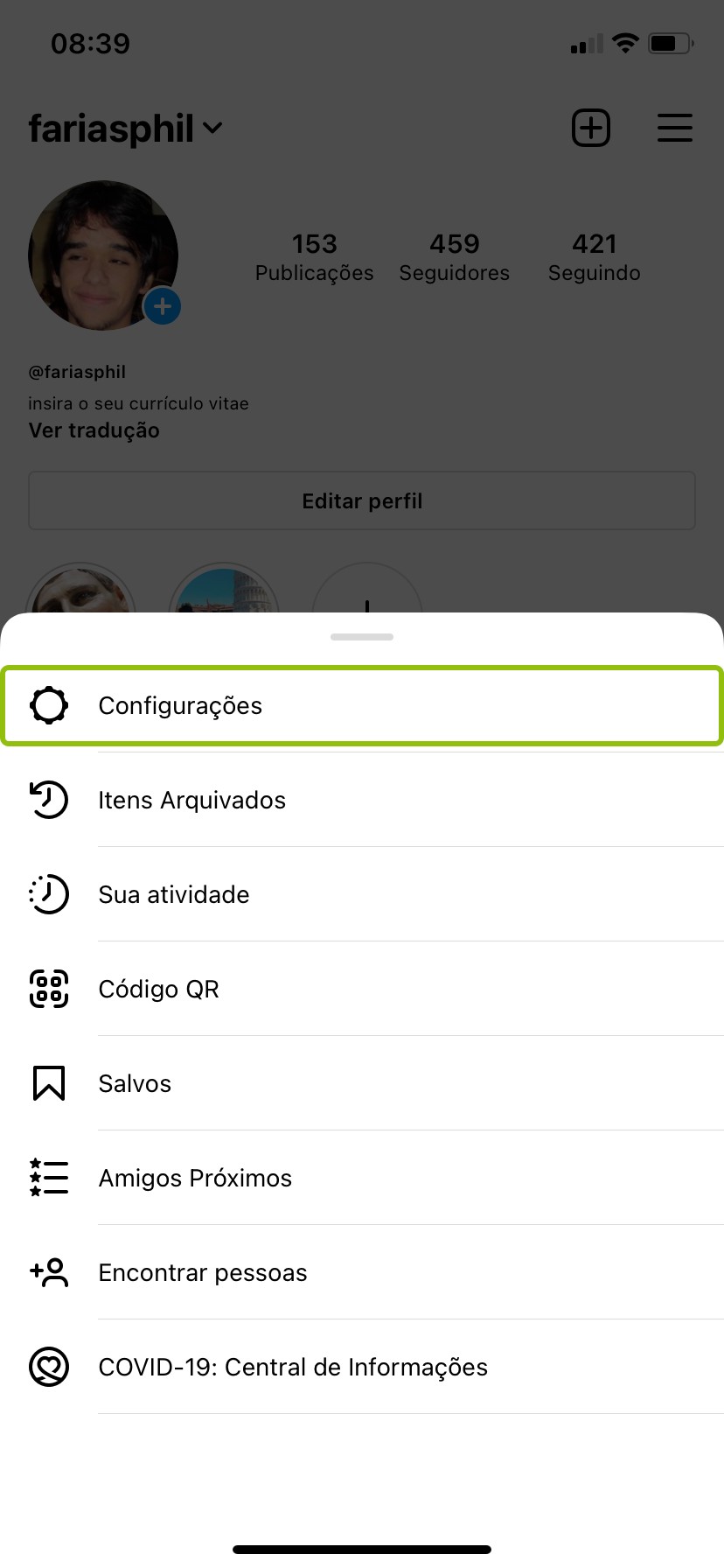
Task: Open COVID-19: Central de Informações
Action: 361,1367
